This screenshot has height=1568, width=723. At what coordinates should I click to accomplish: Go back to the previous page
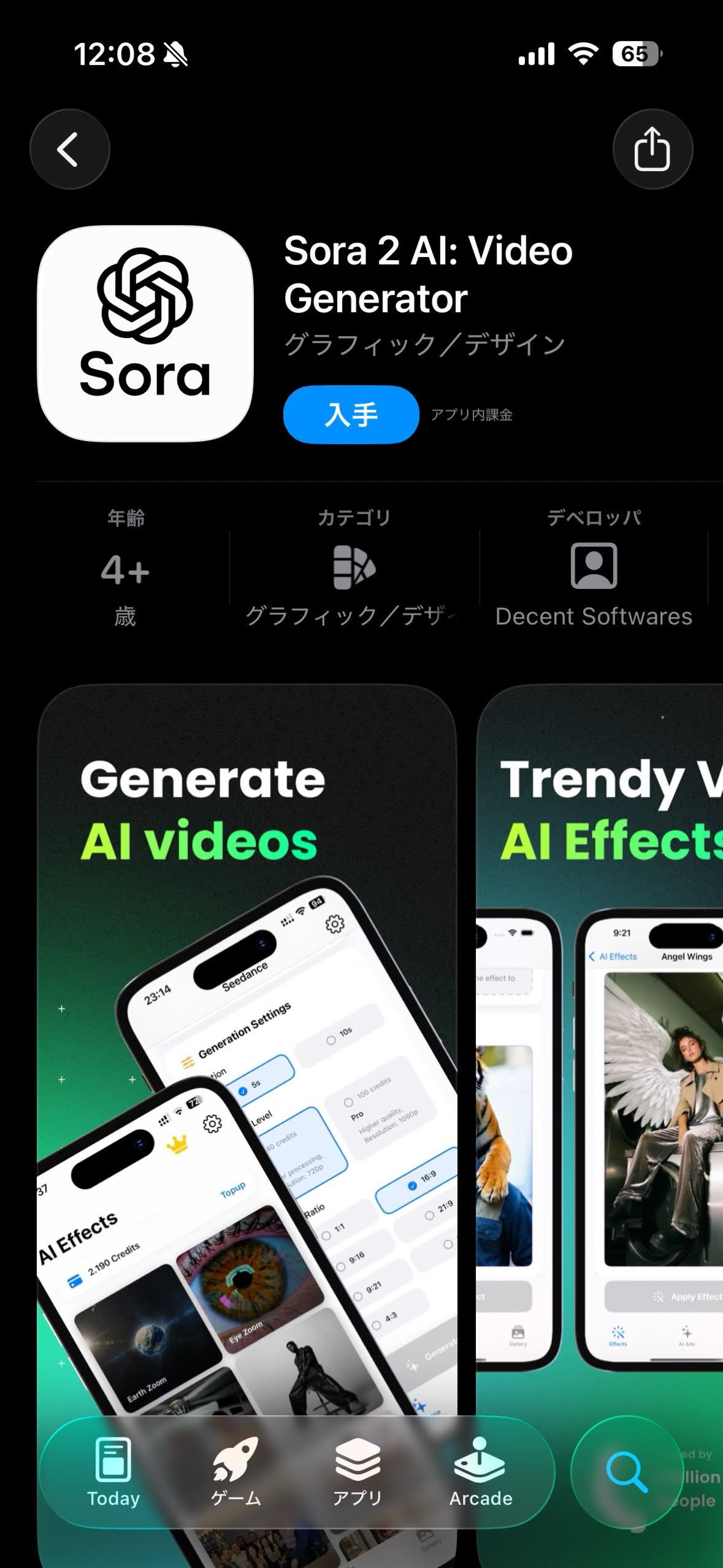coord(69,149)
